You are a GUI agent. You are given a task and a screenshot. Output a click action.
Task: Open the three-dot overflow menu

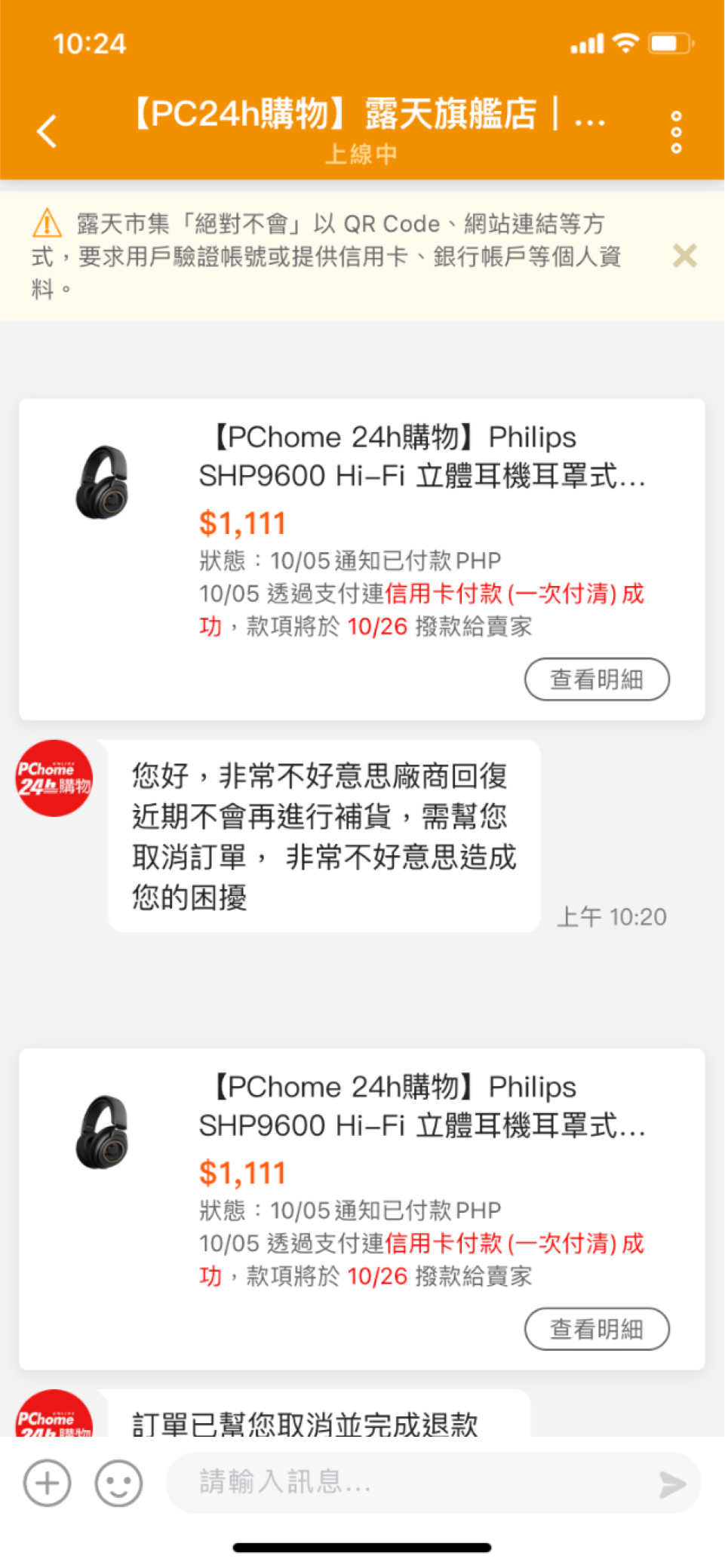[x=676, y=132]
